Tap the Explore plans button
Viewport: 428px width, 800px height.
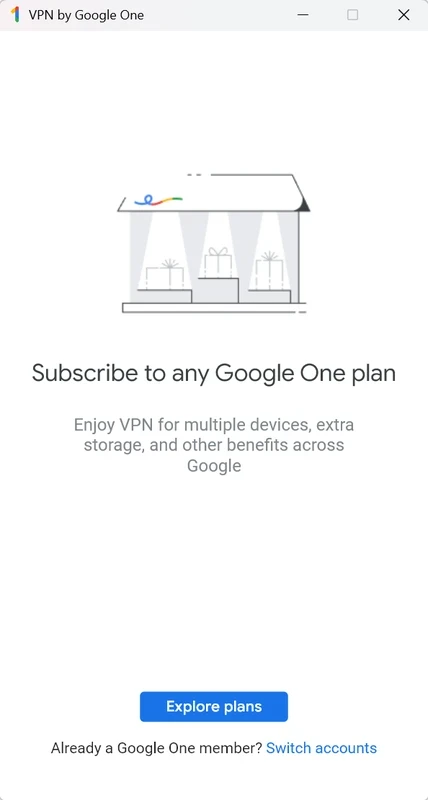click(214, 707)
